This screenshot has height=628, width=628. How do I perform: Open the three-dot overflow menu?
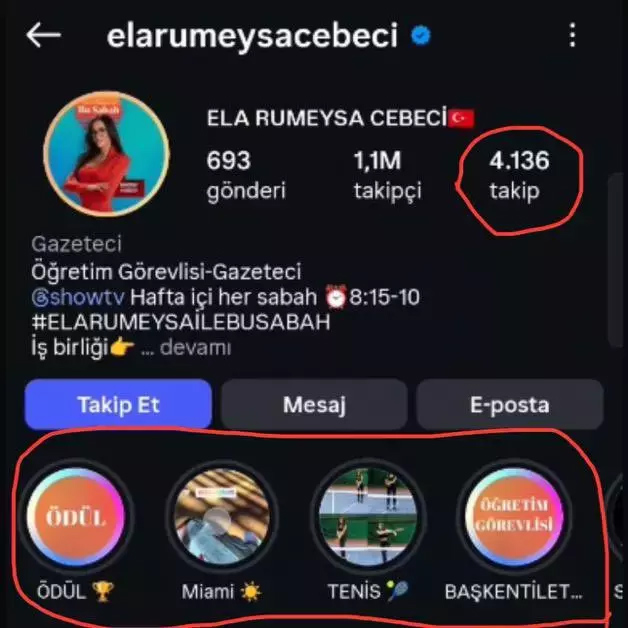tap(572, 36)
